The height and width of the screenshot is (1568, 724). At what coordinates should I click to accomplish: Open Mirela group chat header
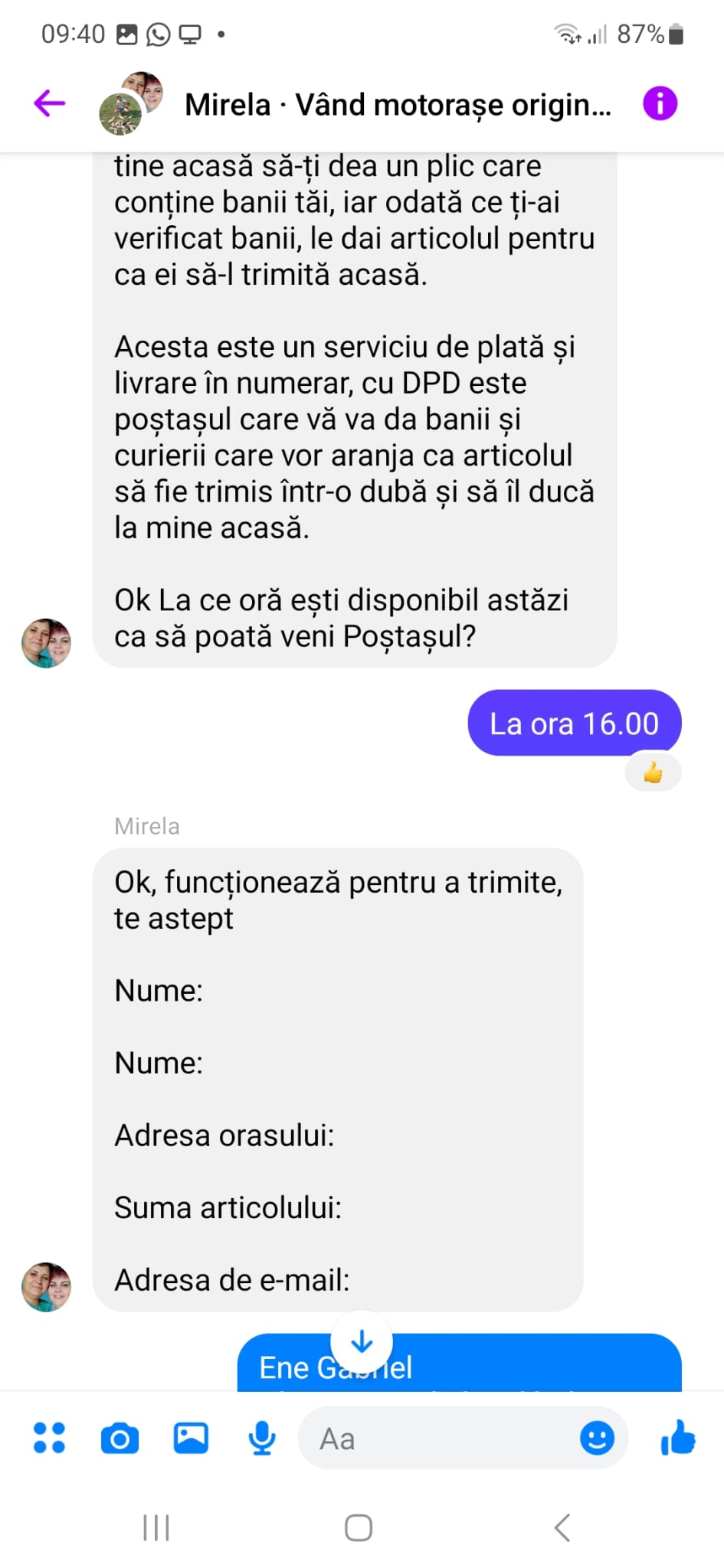point(397,104)
